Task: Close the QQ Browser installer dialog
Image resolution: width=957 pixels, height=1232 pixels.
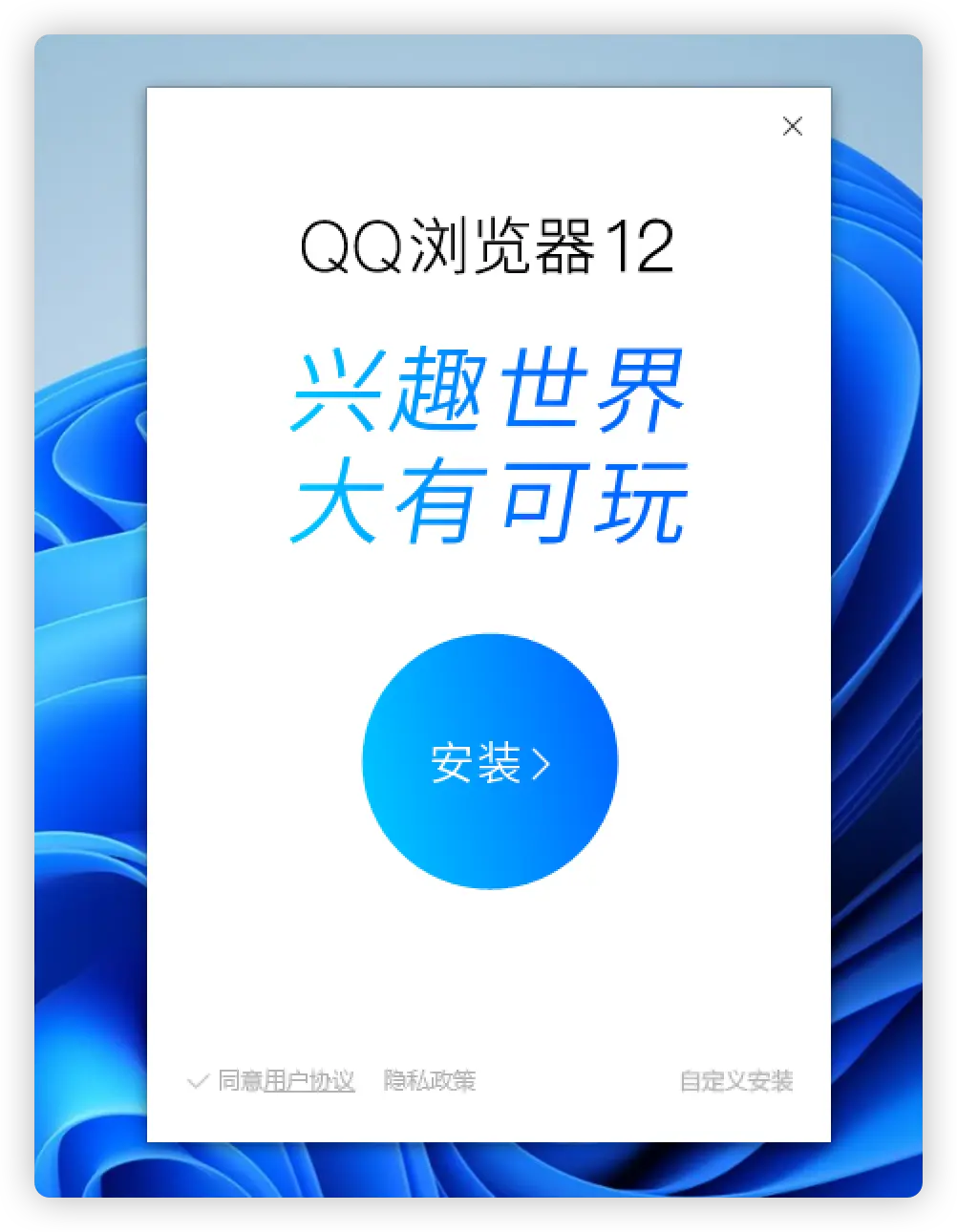Action: click(792, 126)
